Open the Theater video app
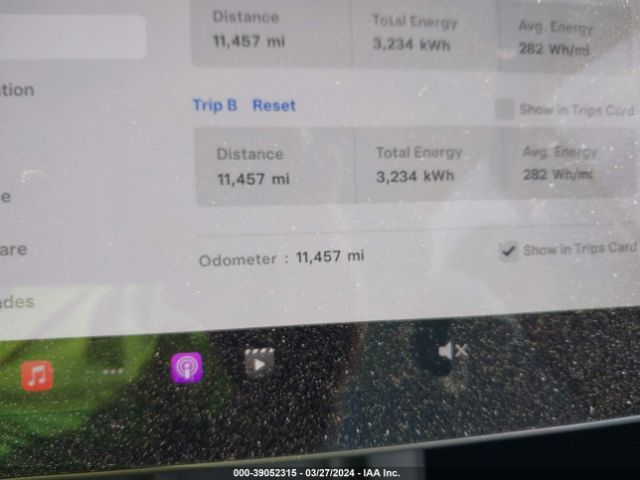Image resolution: width=640 pixels, height=480 pixels. [259, 362]
